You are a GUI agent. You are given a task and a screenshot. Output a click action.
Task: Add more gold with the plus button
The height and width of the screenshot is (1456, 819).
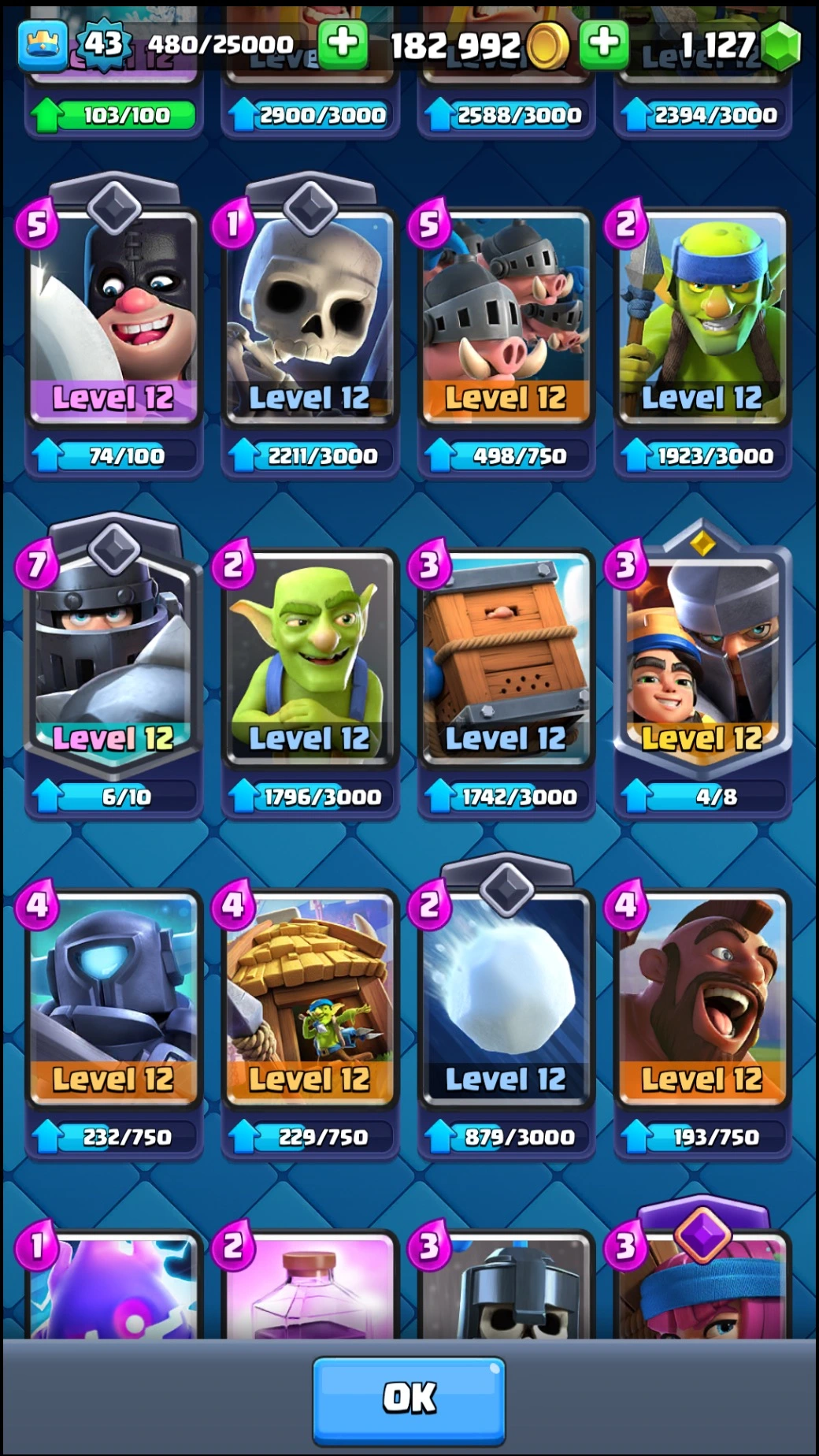343,44
